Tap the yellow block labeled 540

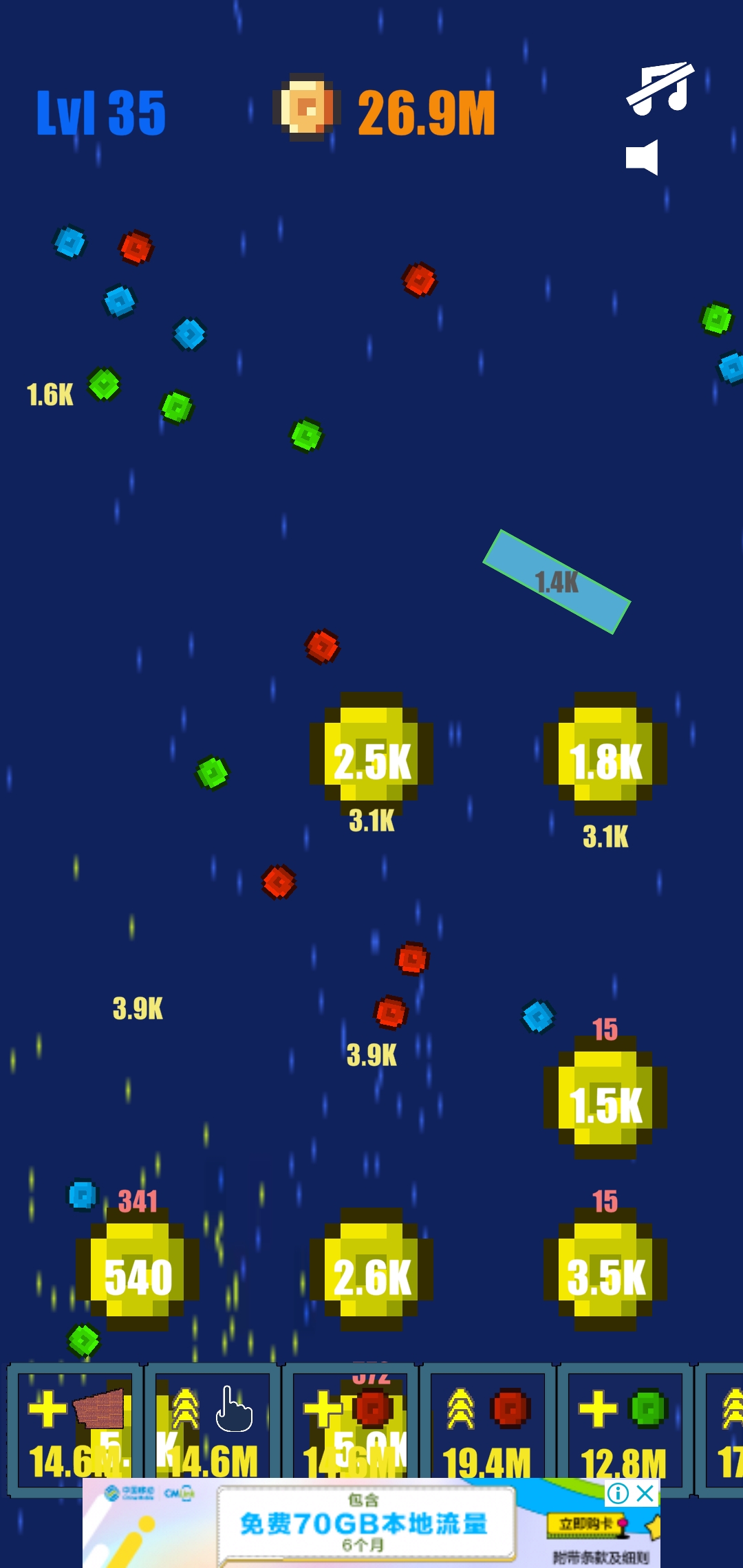(138, 1276)
